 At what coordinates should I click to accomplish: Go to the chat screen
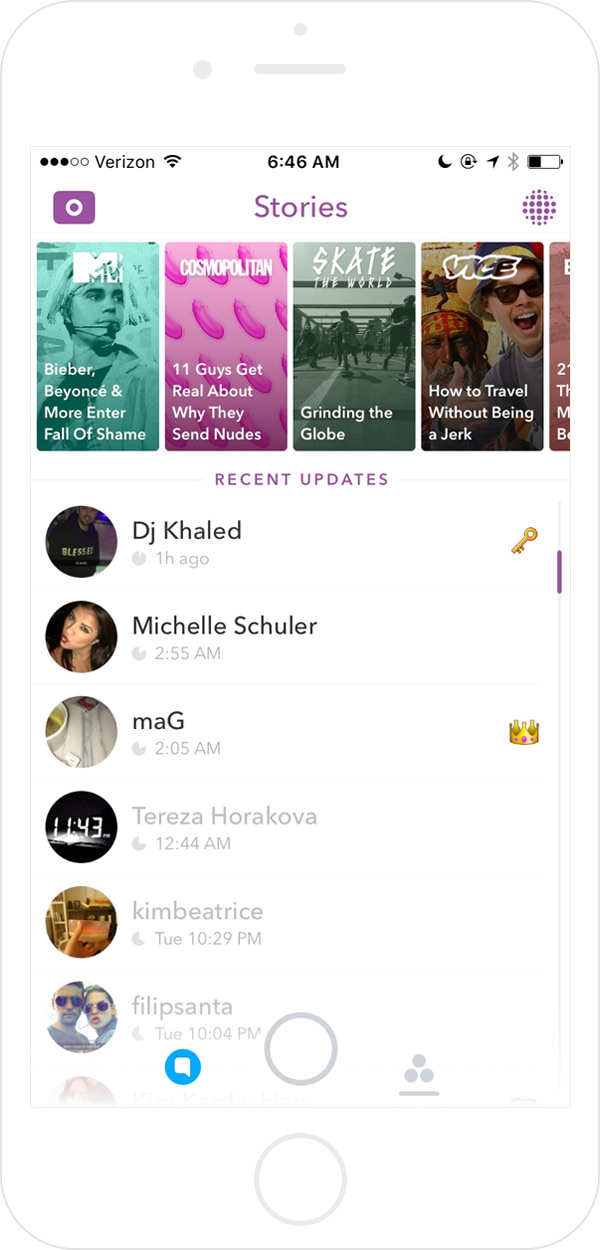click(183, 1067)
